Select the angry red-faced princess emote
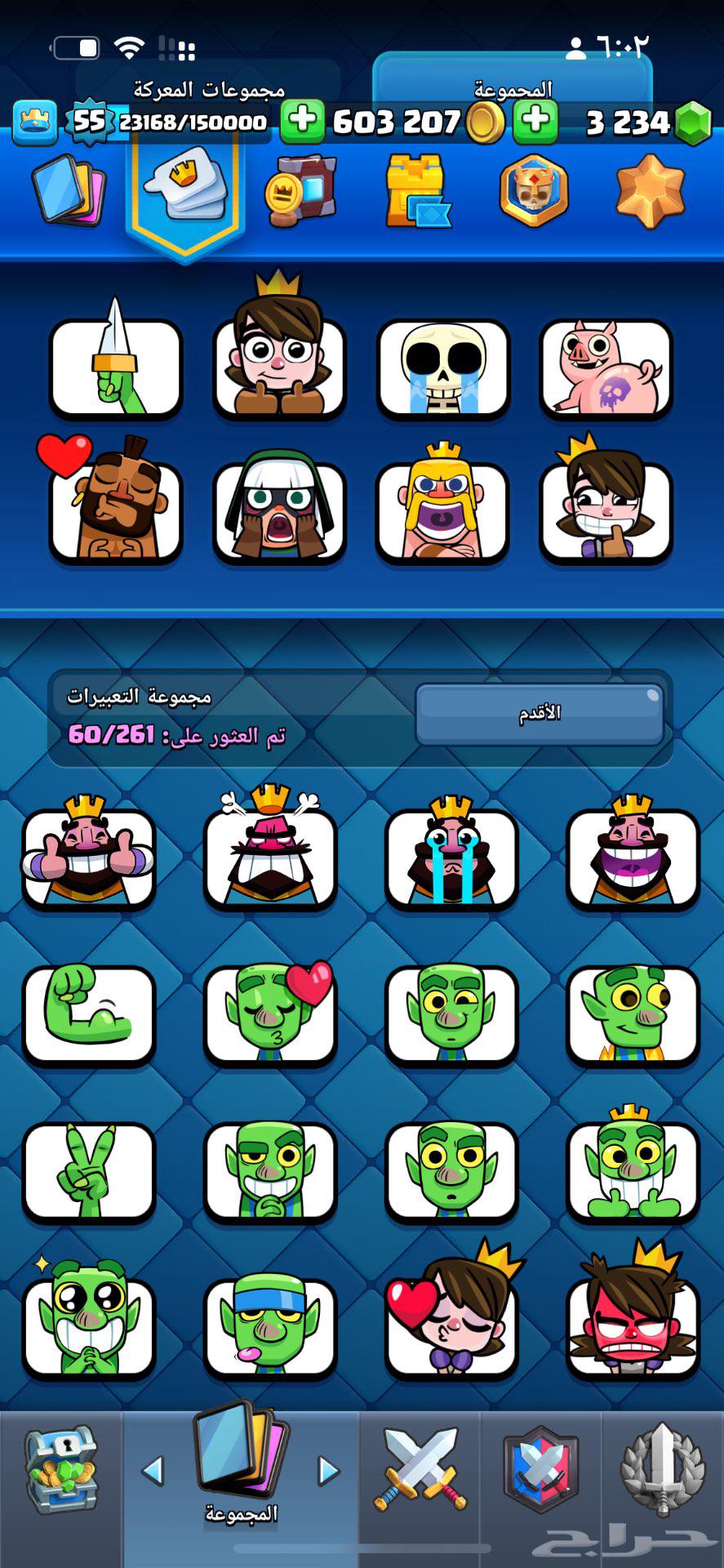Image resolution: width=724 pixels, height=1568 pixels. click(x=633, y=1323)
